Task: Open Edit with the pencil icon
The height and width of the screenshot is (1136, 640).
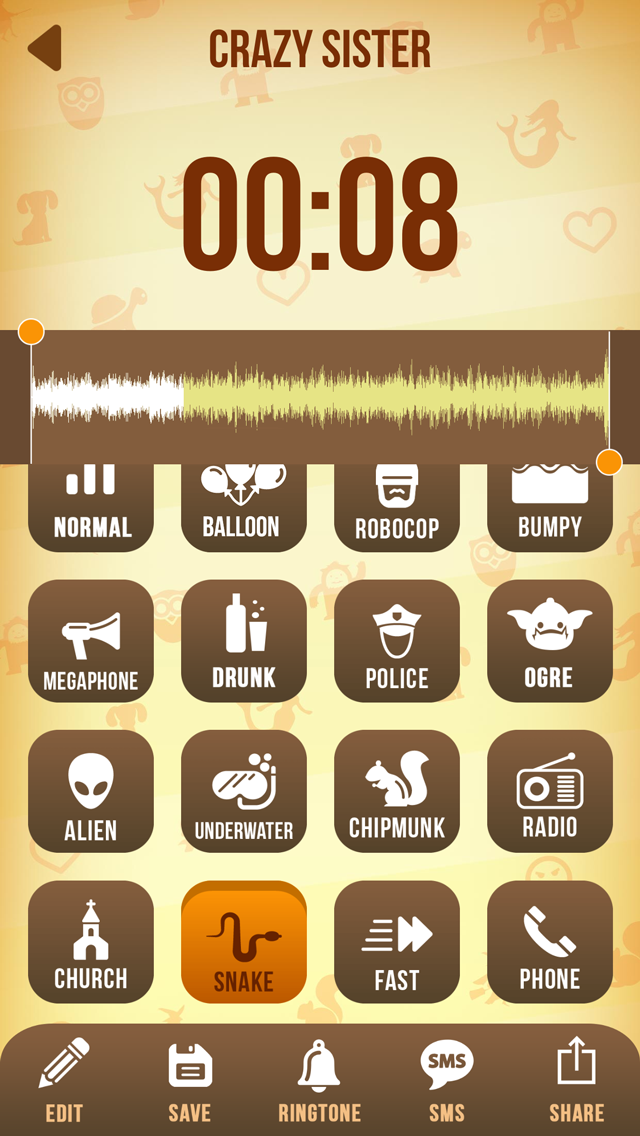Action: (64, 1078)
